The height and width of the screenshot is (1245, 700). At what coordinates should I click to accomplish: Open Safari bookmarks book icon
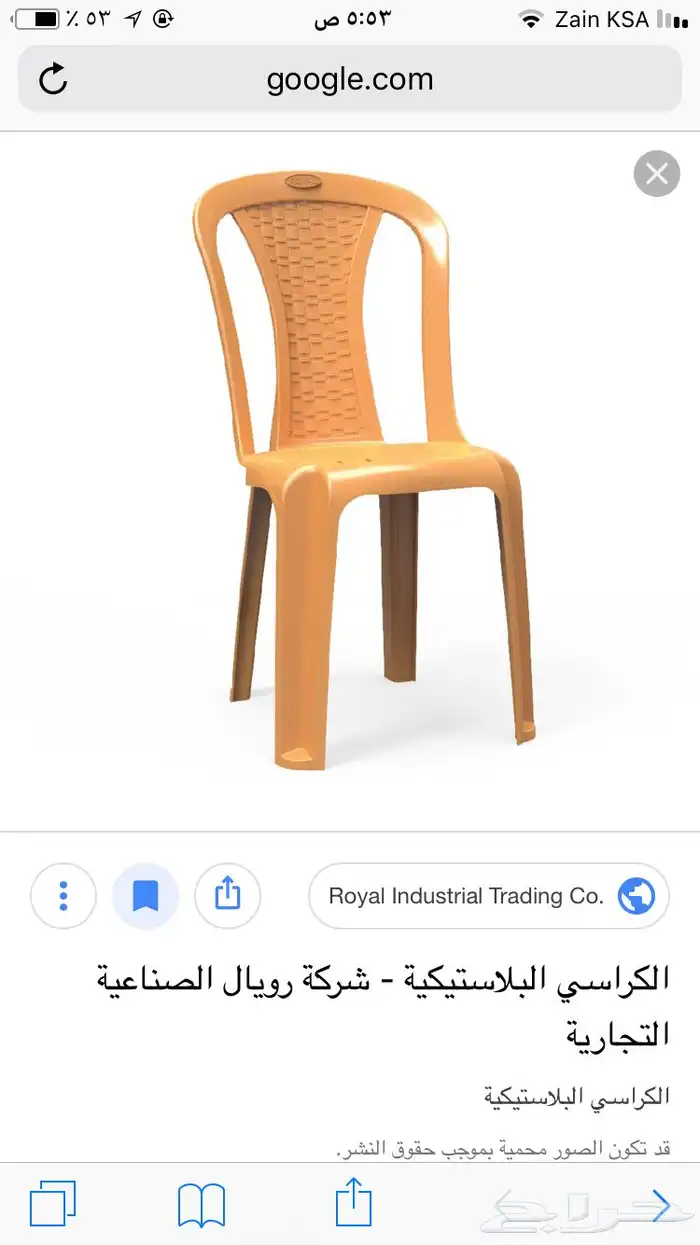click(201, 1204)
